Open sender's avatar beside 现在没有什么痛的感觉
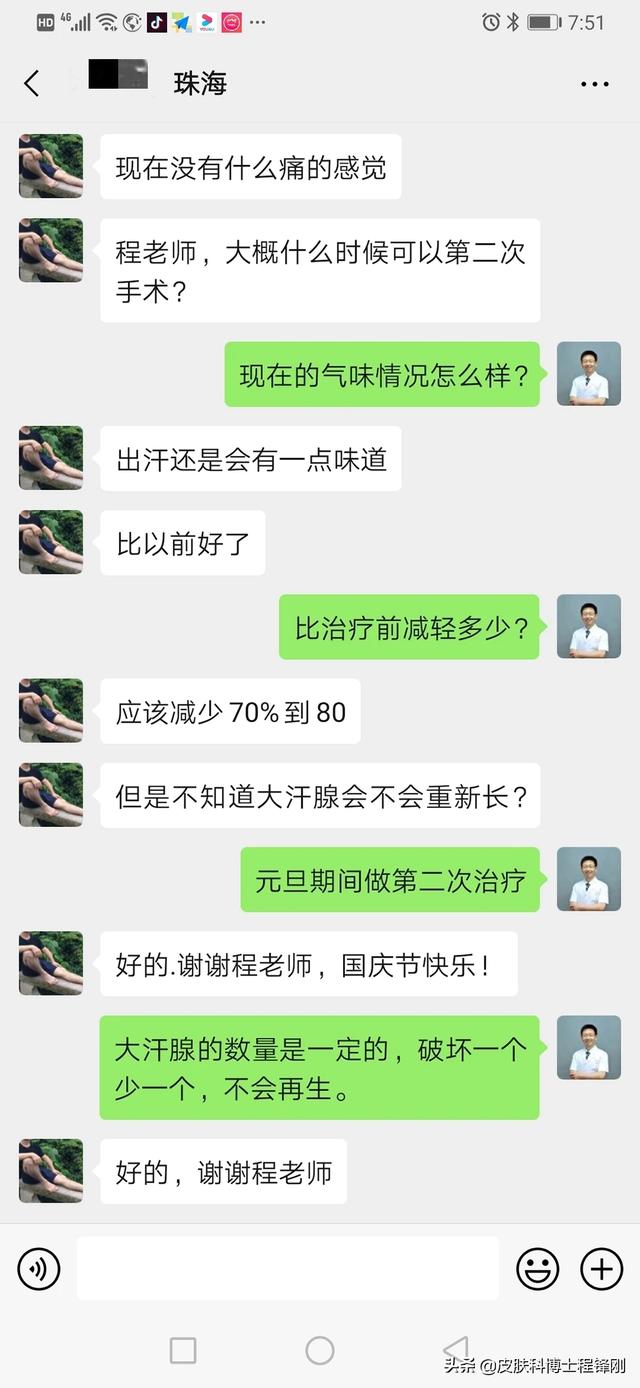This screenshot has width=640, height=1388. tap(51, 166)
